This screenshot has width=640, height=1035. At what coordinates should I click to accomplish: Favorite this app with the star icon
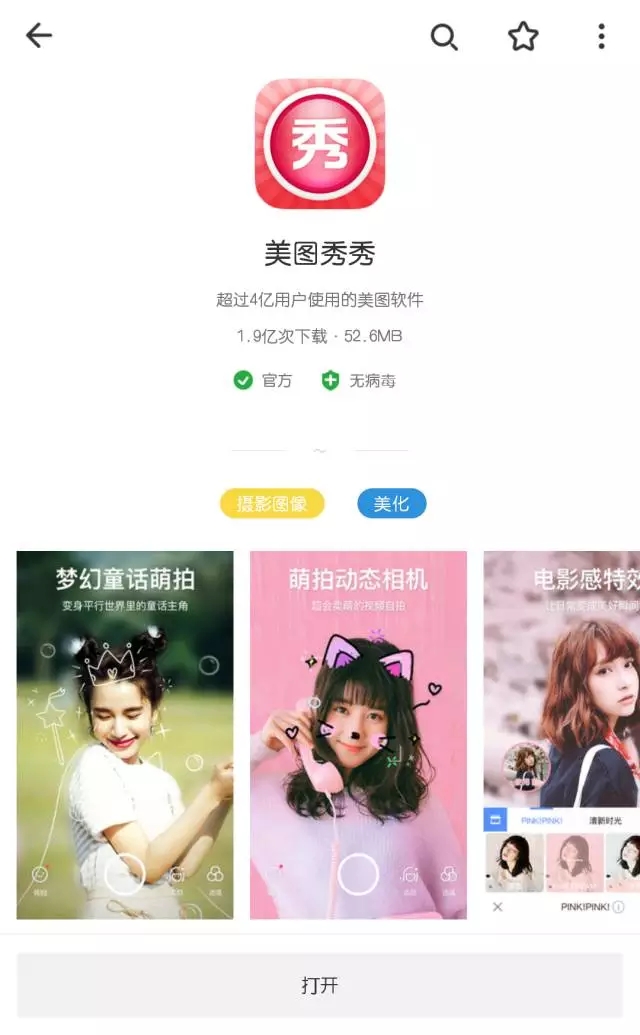point(523,36)
